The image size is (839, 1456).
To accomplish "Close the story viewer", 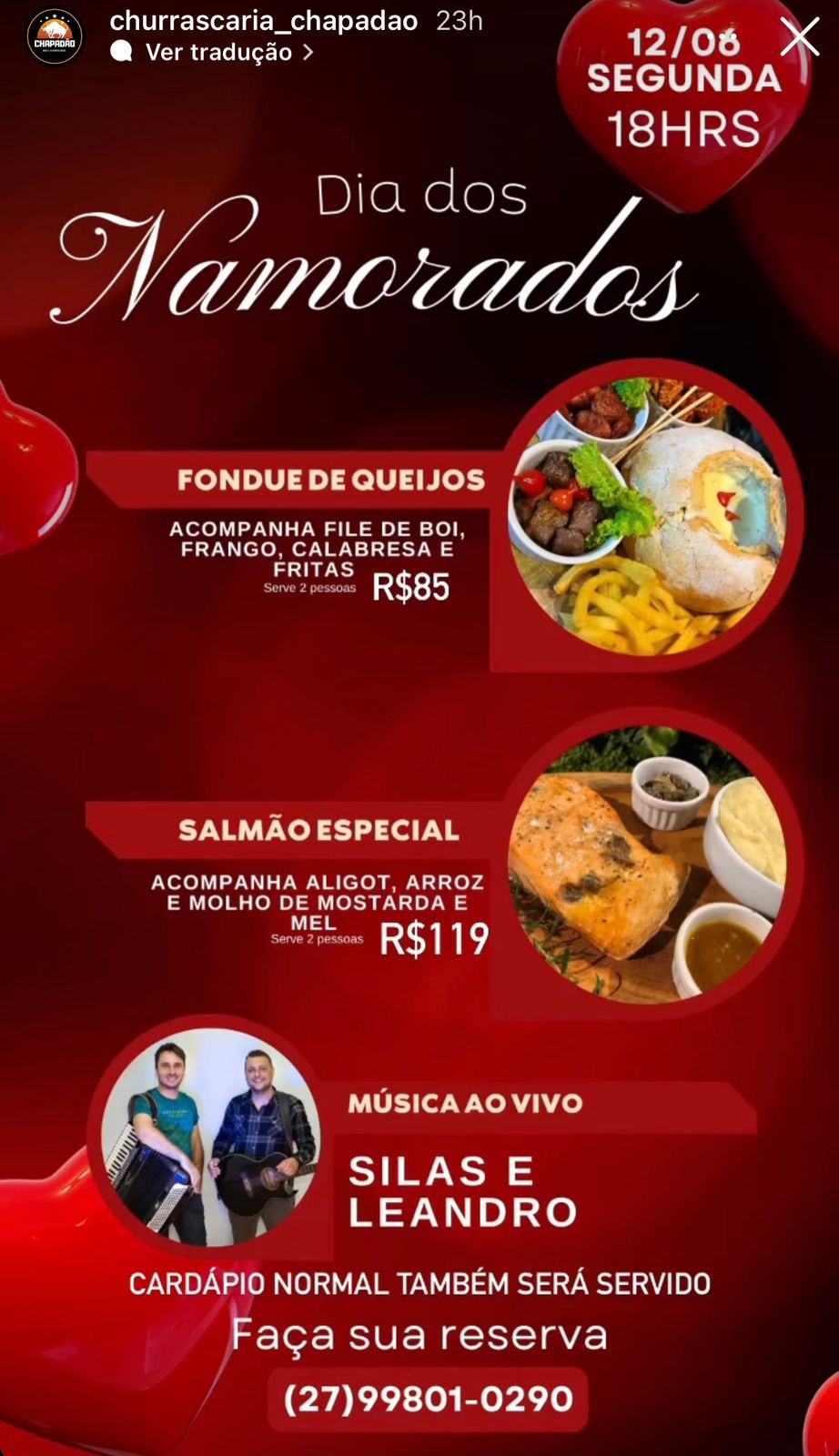I will coord(799,37).
